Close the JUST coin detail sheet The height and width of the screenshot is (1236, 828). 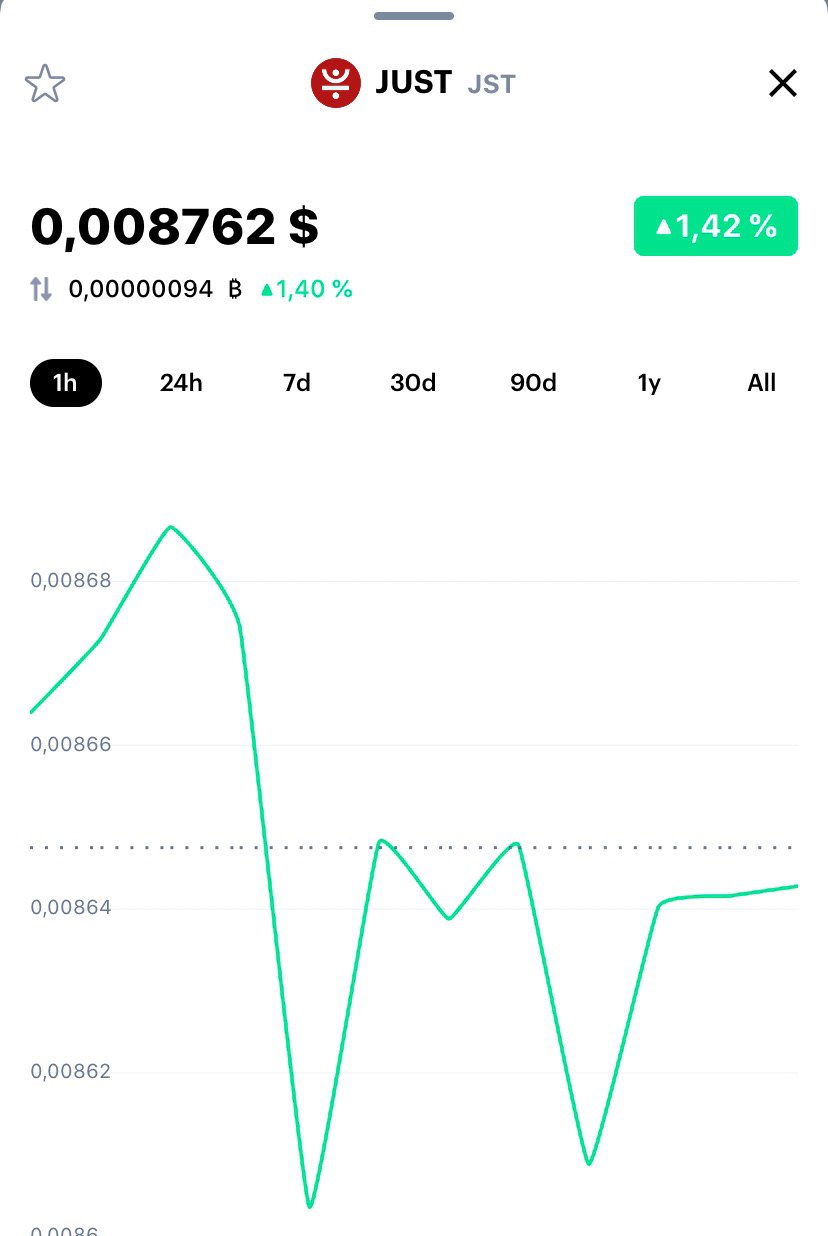point(782,84)
